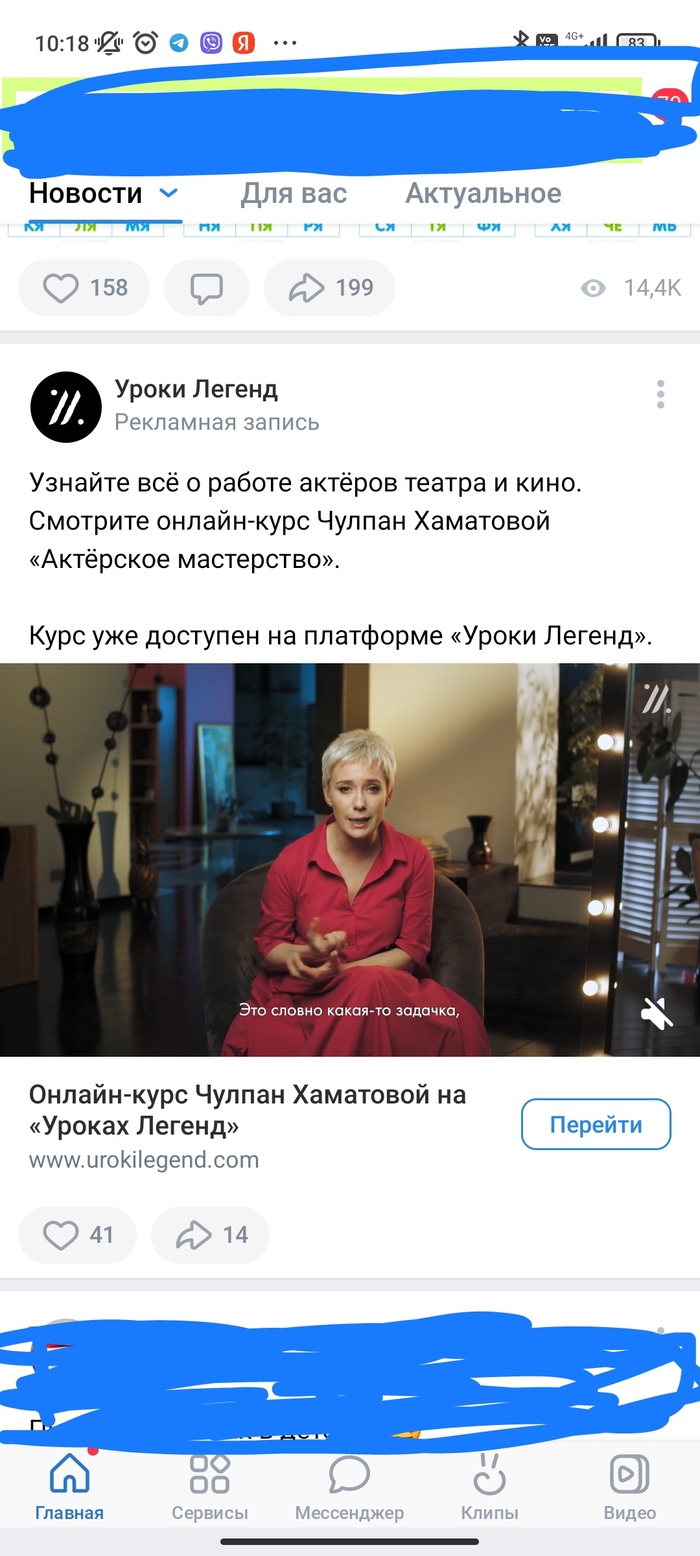Image resolution: width=700 pixels, height=1556 pixels.
Task: Share the Уроки Легенд ad post
Action: pyautogui.click(x=211, y=1235)
